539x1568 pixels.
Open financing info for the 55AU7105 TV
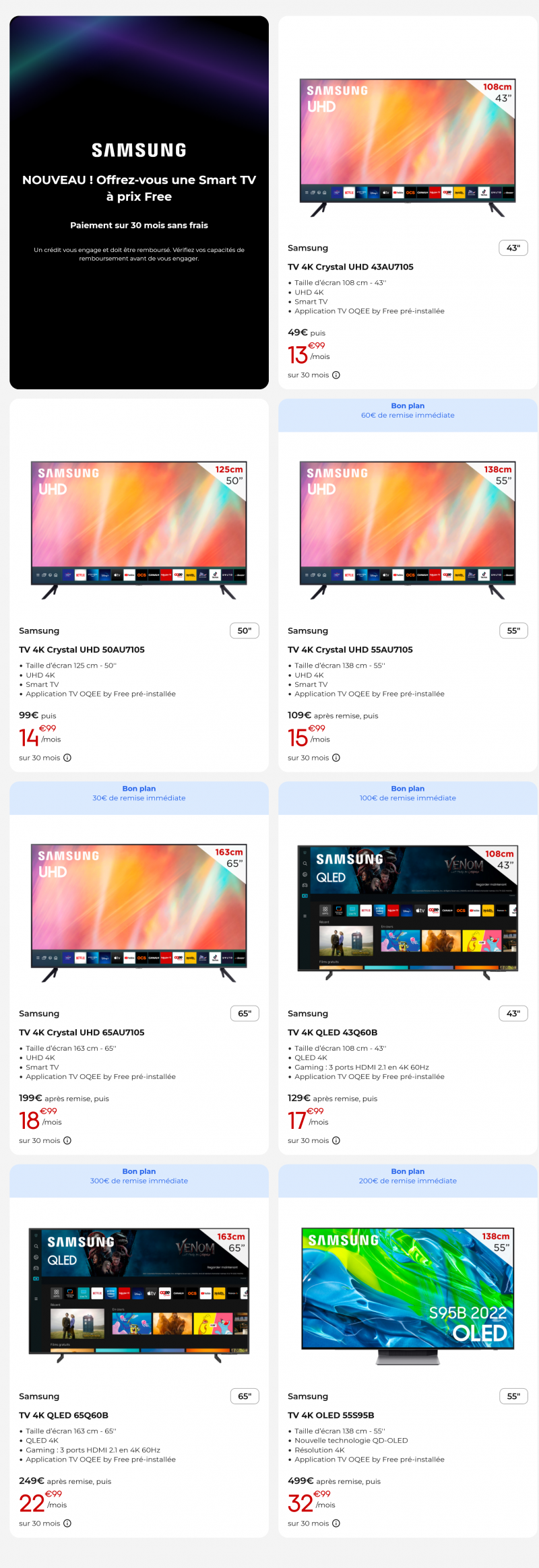(x=336, y=758)
